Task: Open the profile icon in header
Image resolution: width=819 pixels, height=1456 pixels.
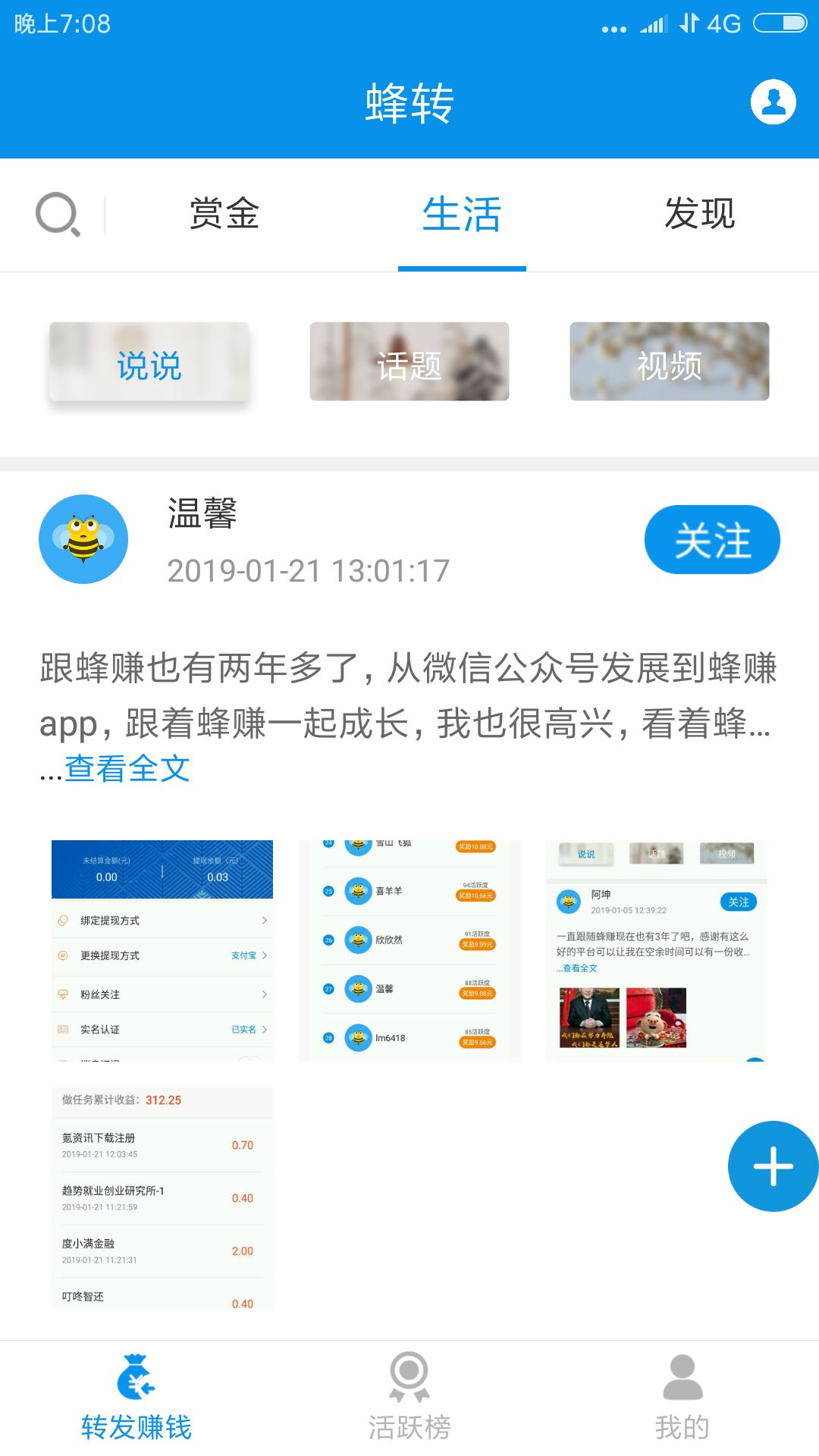Action: coord(773,102)
